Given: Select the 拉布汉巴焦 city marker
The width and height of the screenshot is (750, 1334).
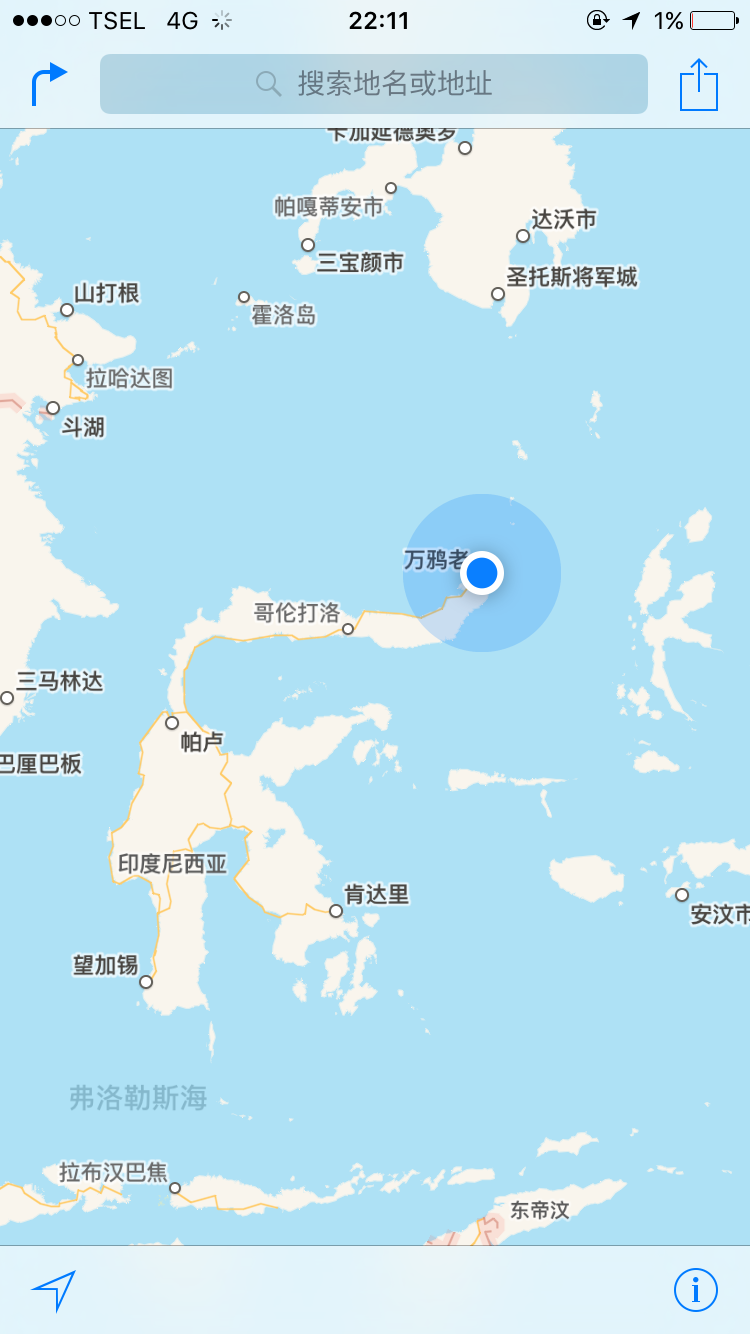Looking at the screenshot, I should point(175,1189).
